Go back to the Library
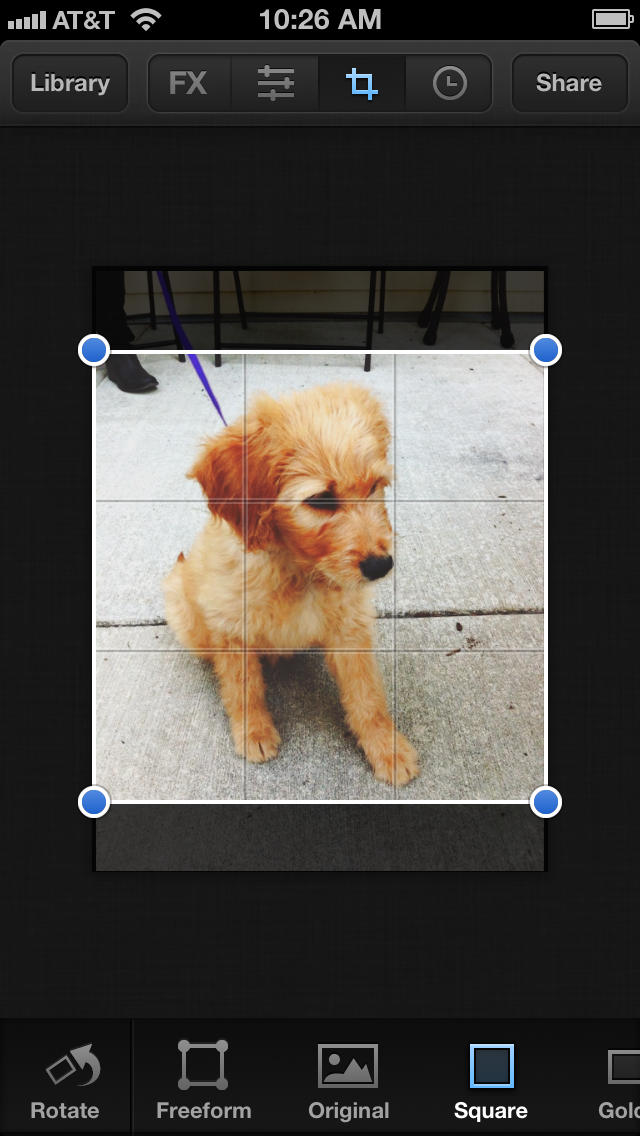This screenshot has height=1136, width=640. (69, 83)
